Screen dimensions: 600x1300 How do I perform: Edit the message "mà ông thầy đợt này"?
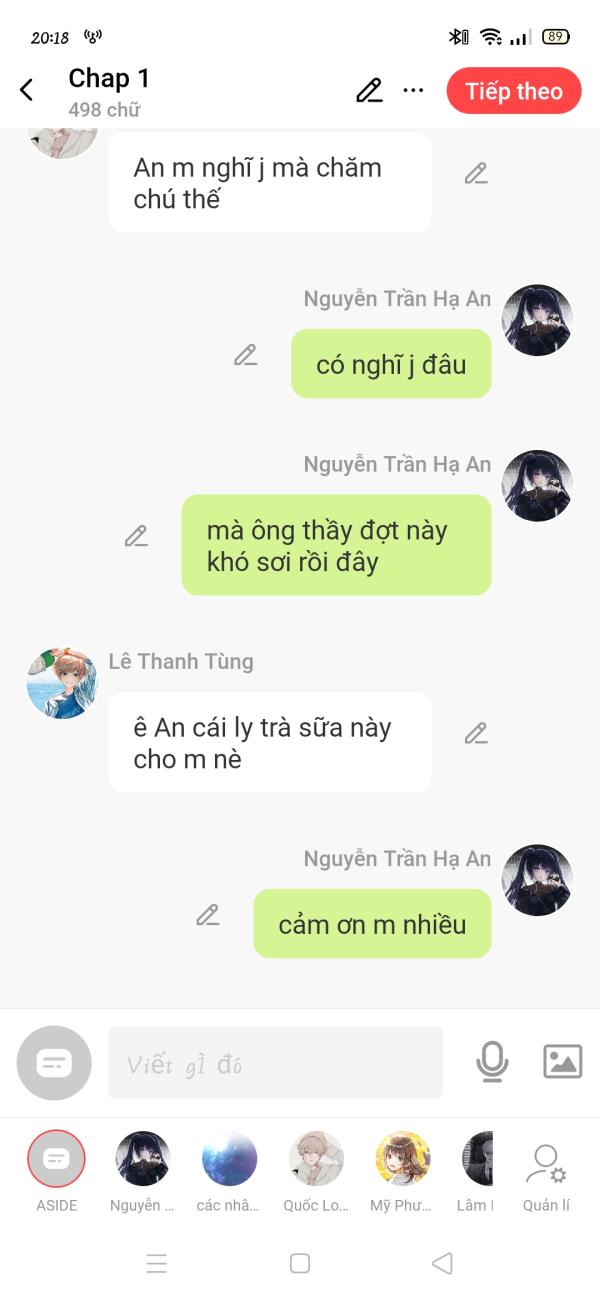136,535
